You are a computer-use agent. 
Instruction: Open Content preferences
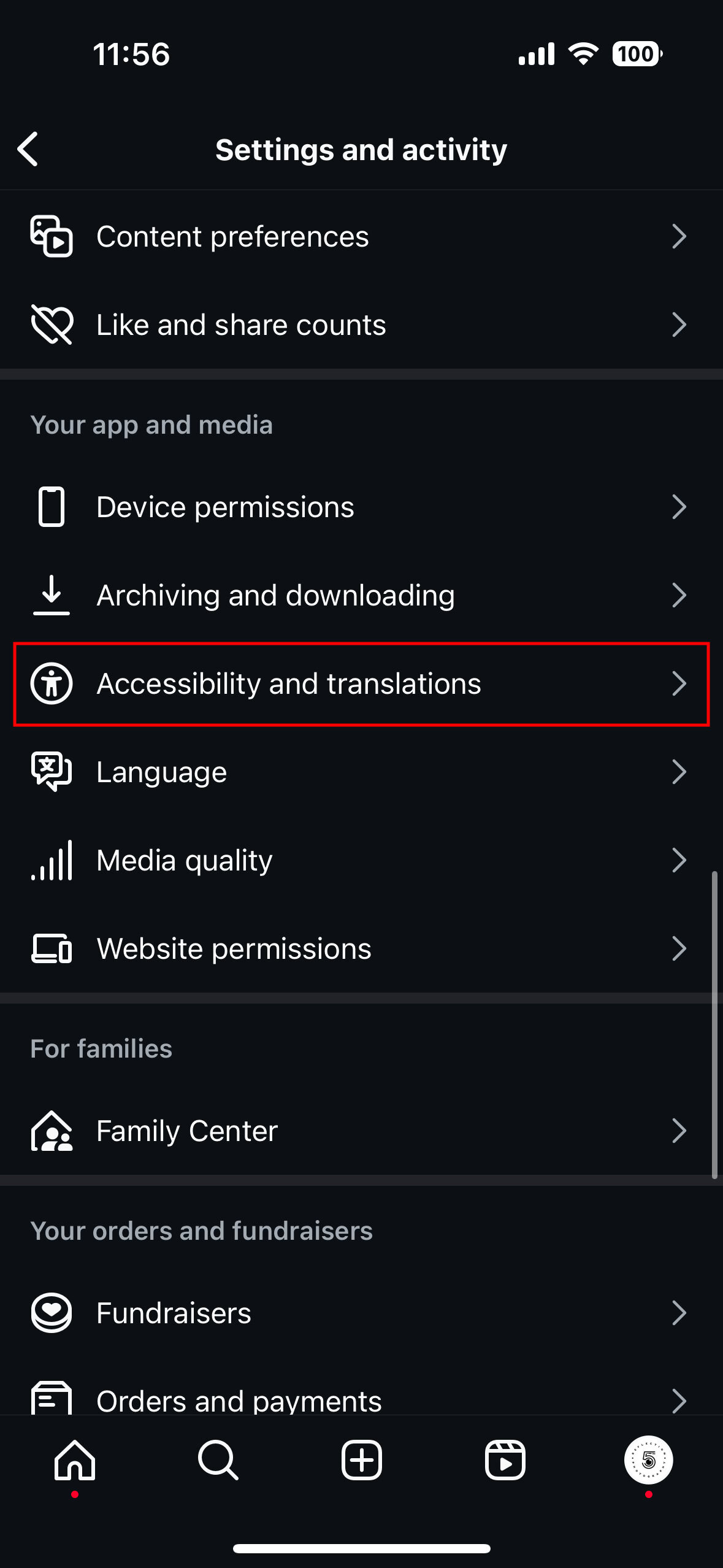(361, 236)
